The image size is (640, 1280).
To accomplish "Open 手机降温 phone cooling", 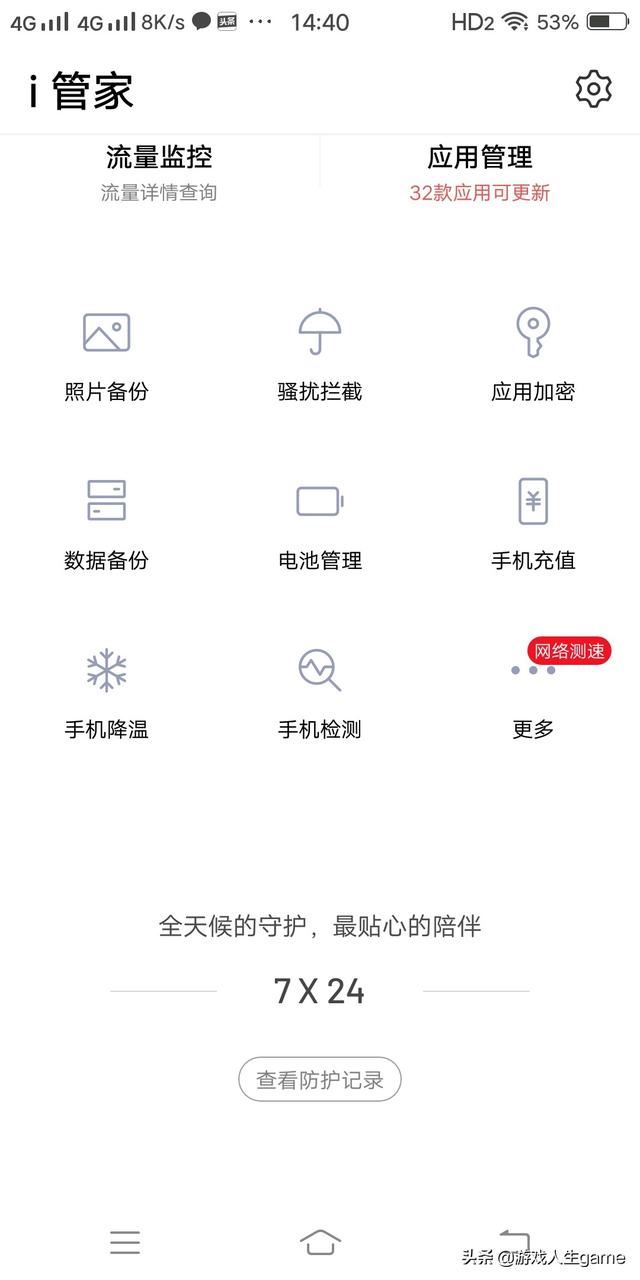I will click(107, 692).
